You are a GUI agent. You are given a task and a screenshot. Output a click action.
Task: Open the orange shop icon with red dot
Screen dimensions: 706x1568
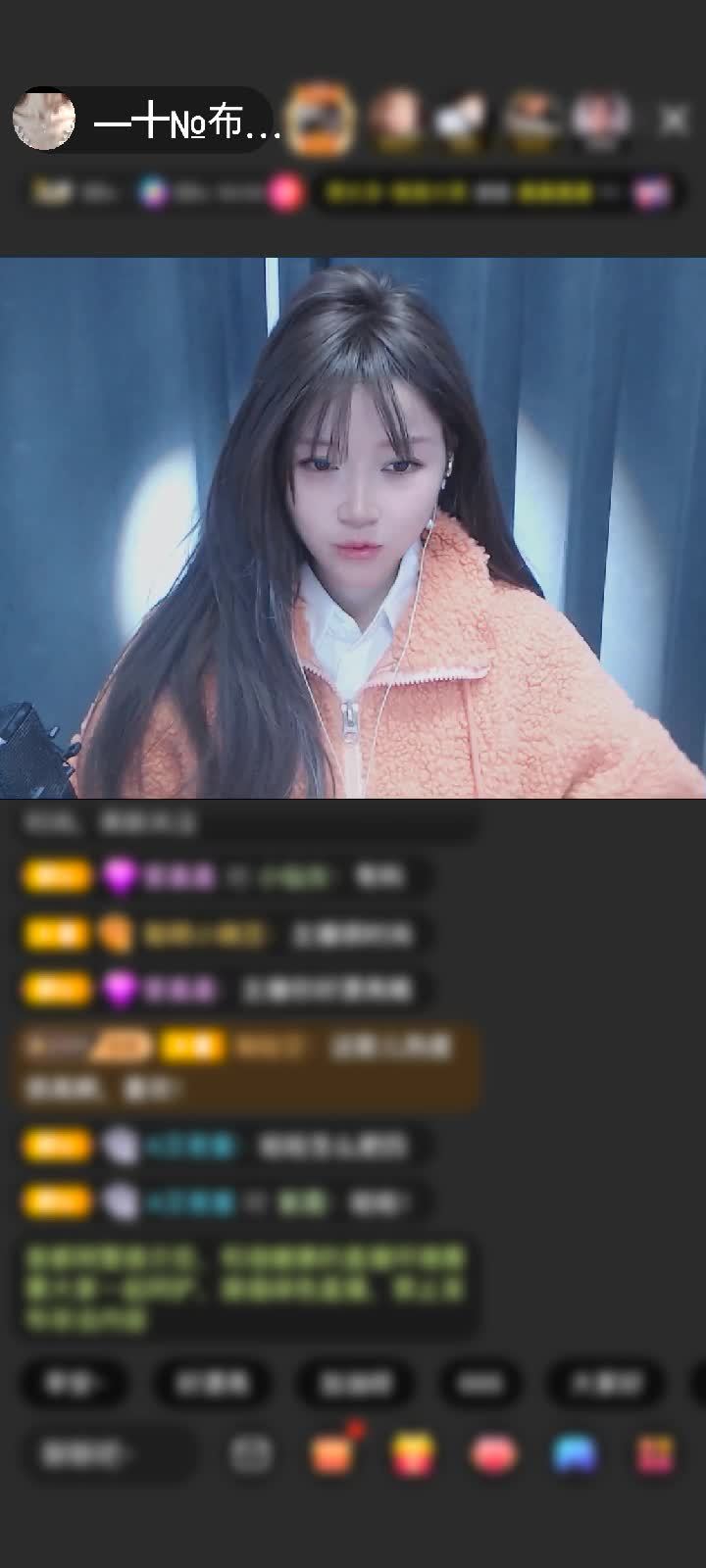click(x=333, y=1453)
